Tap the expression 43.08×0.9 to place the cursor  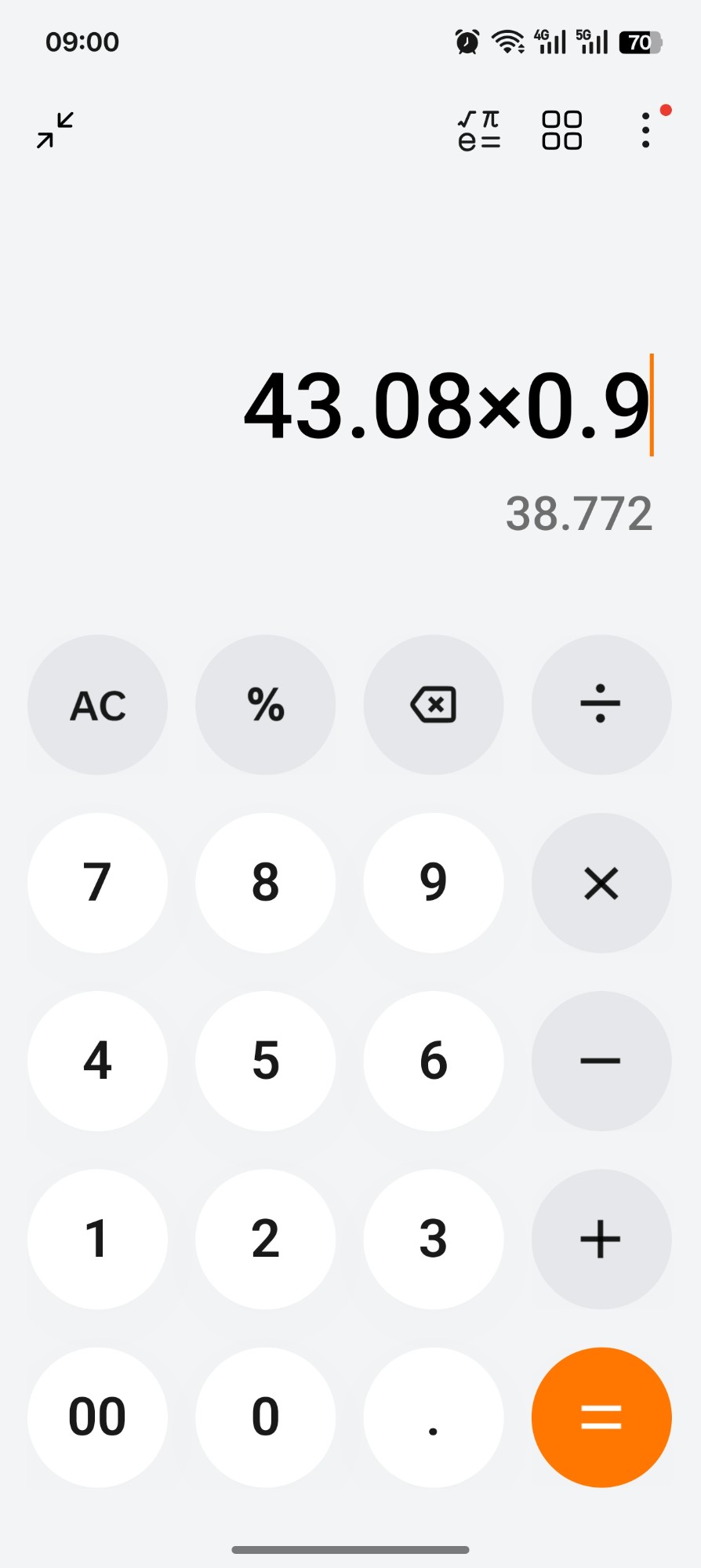click(x=447, y=406)
